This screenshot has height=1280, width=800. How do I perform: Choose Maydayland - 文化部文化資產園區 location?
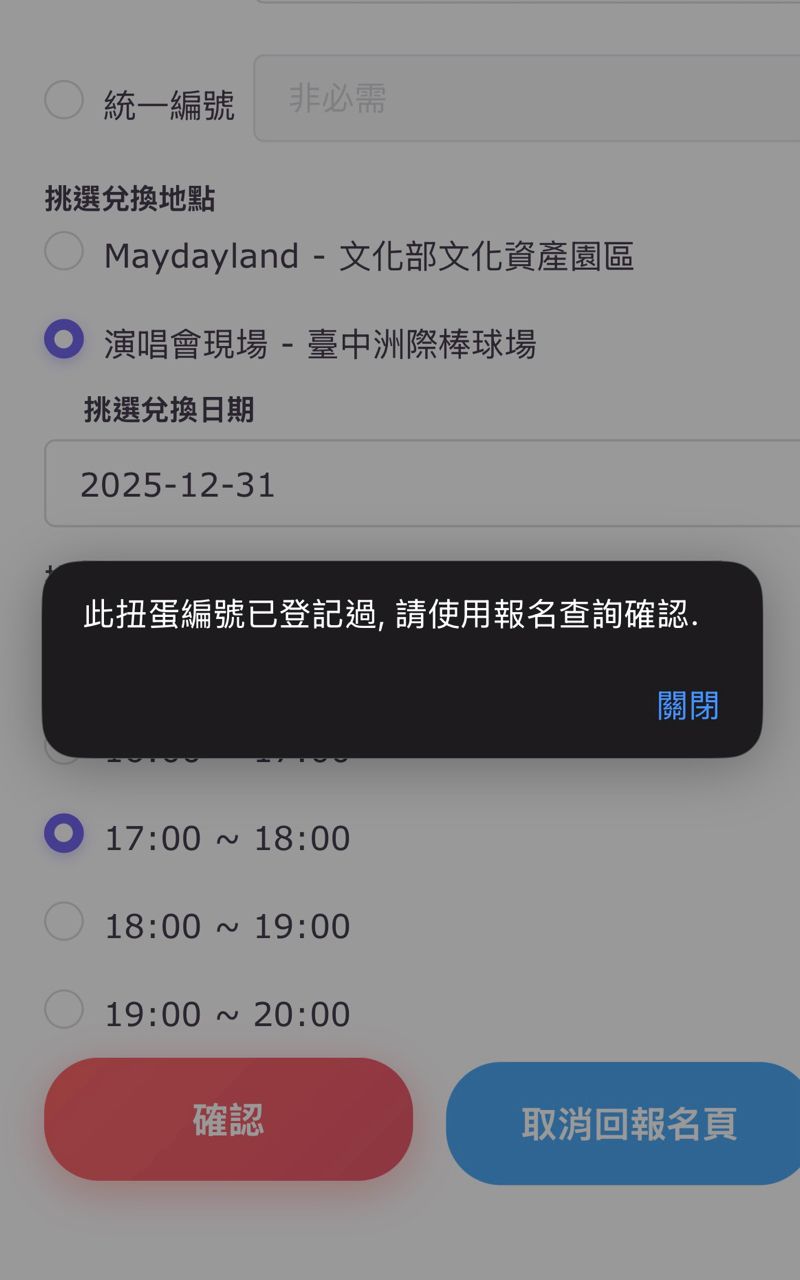64,251
